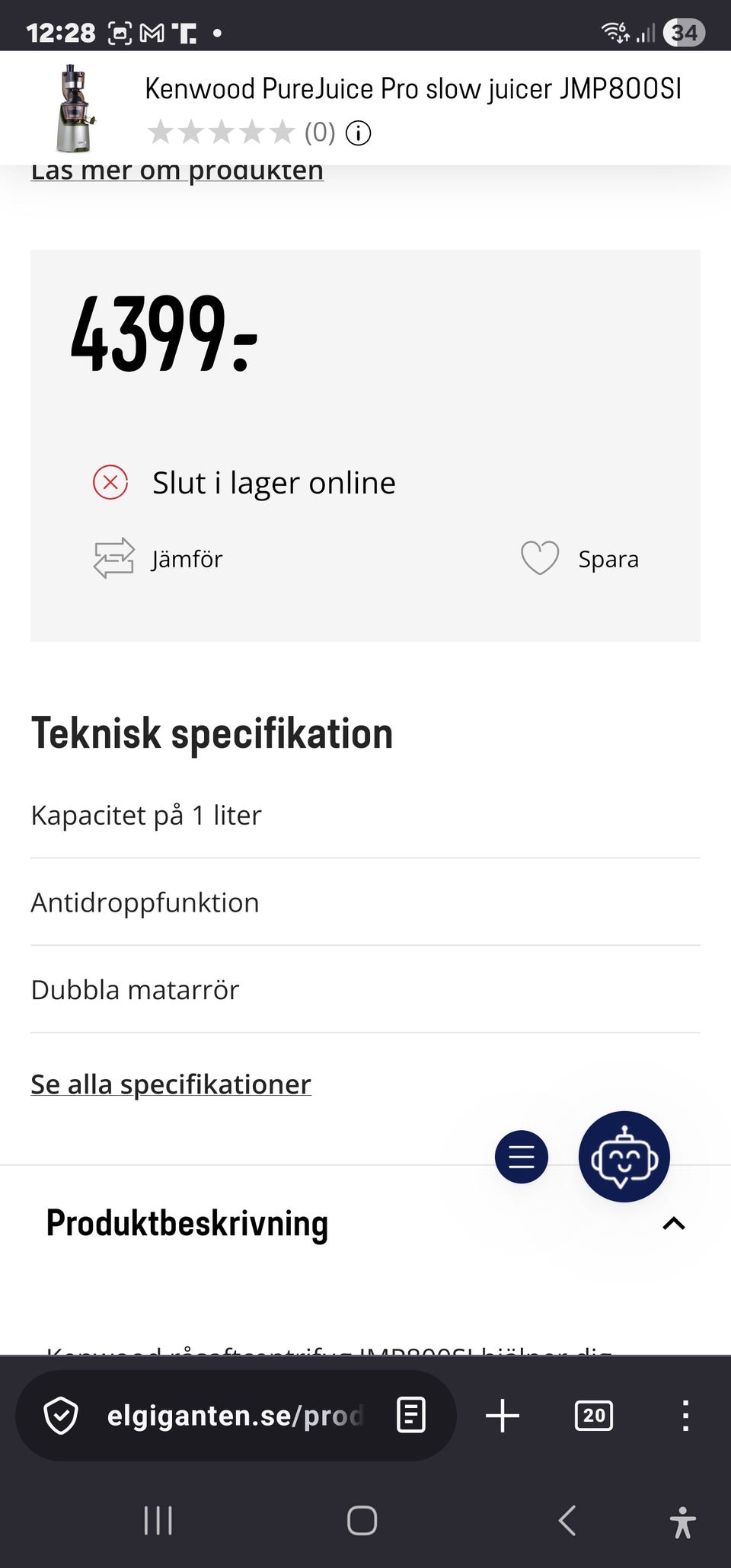Open a new browser tab with the plus icon
This screenshot has height=1568, width=731.
coord(502,1416)
